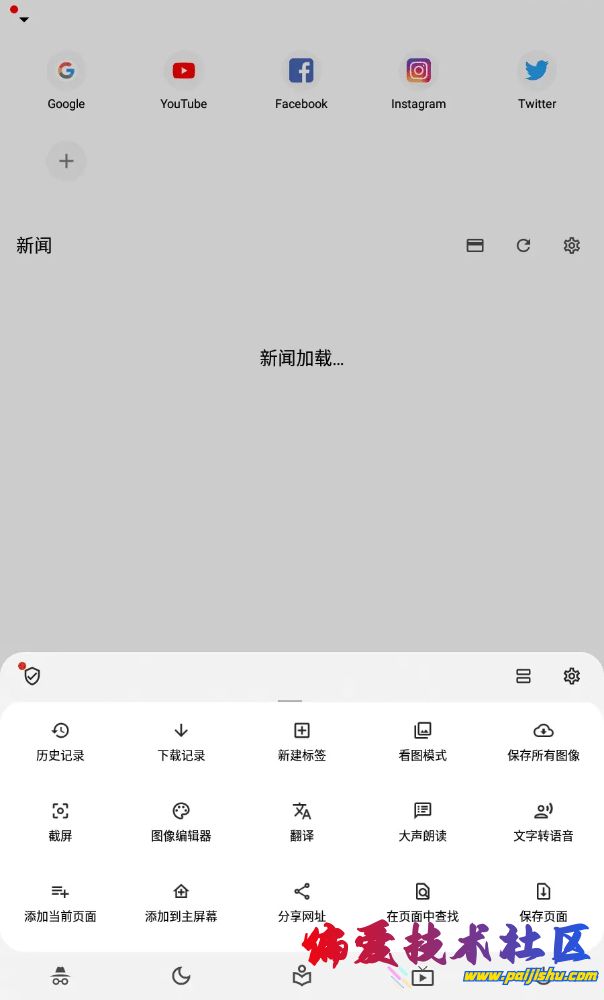
Task: Open 下载记录 downloads list
Action: (x=181, y=741)
